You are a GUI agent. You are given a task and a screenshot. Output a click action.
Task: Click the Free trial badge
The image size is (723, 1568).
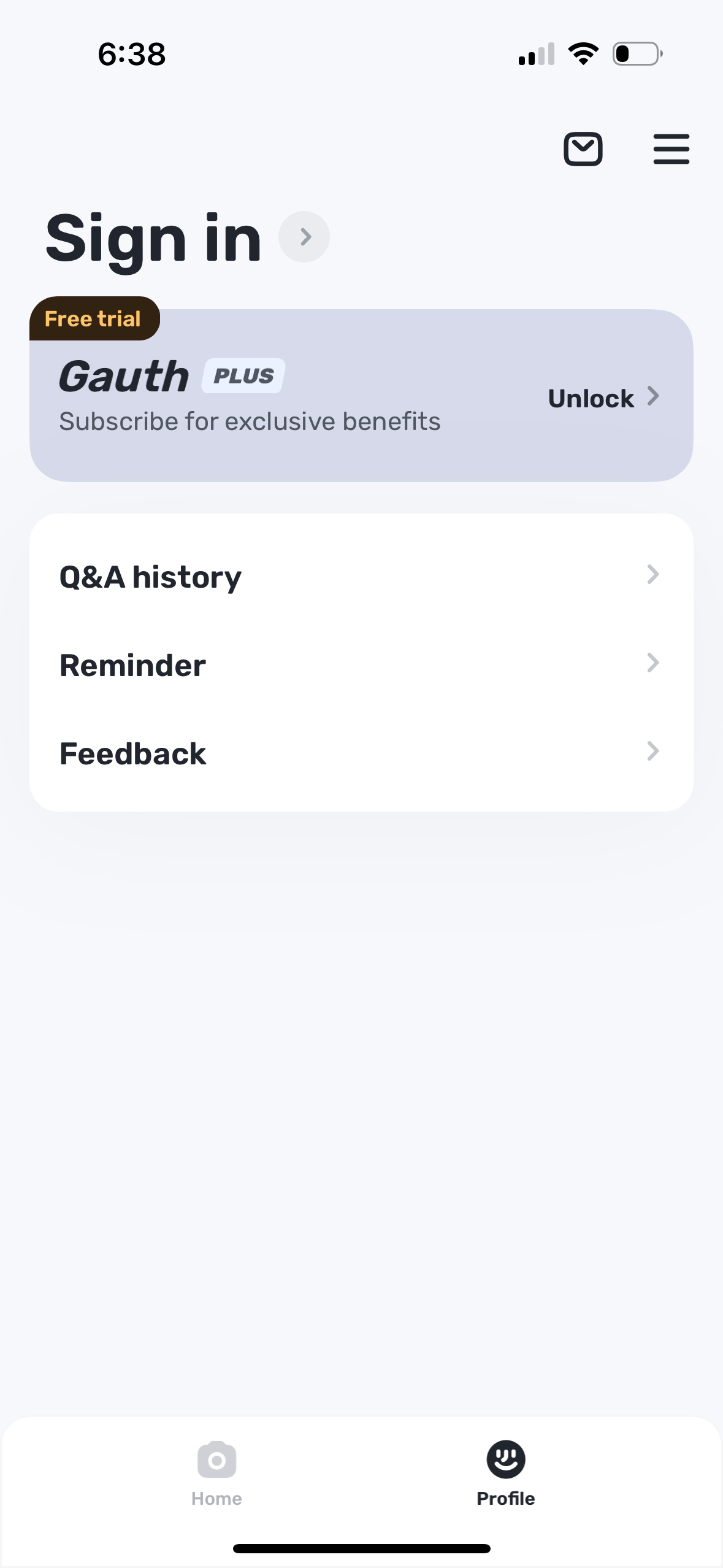(x=94, y=318)
